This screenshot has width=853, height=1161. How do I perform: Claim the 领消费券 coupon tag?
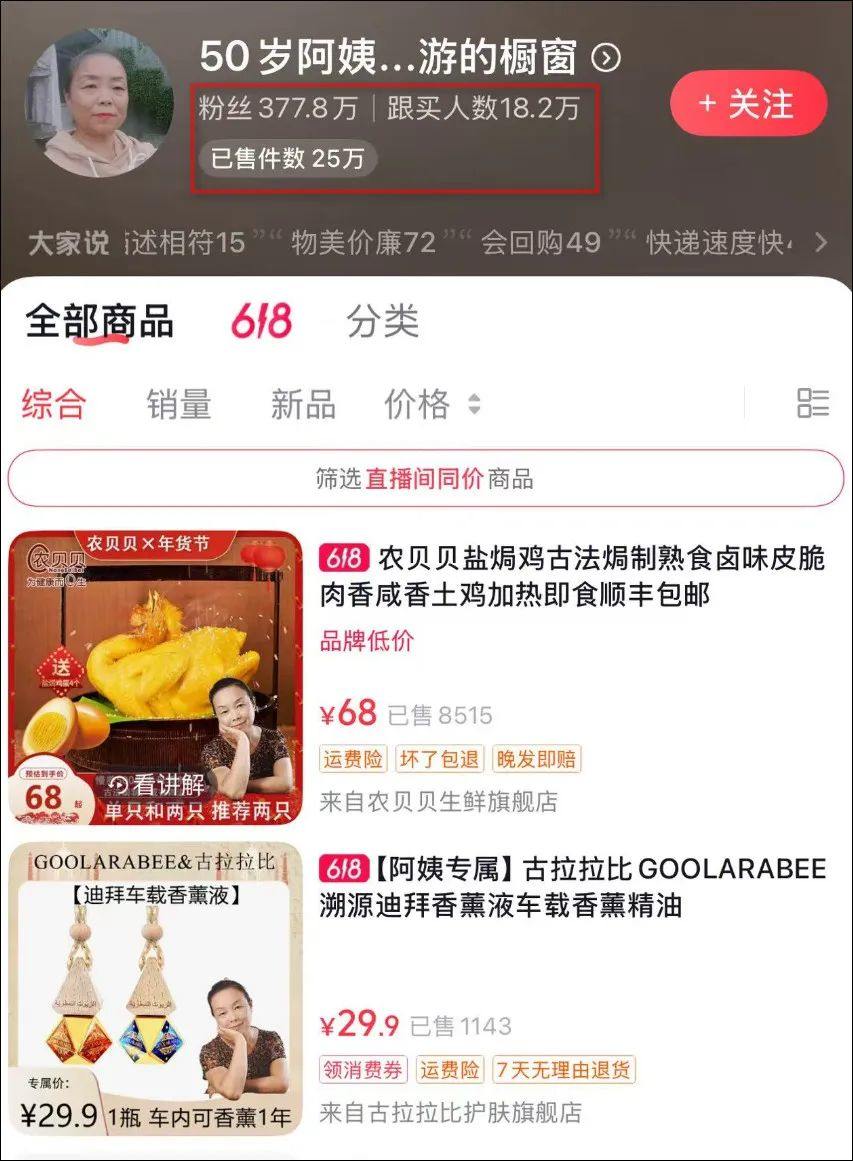pyautogui.click(x=363, y=1070)
